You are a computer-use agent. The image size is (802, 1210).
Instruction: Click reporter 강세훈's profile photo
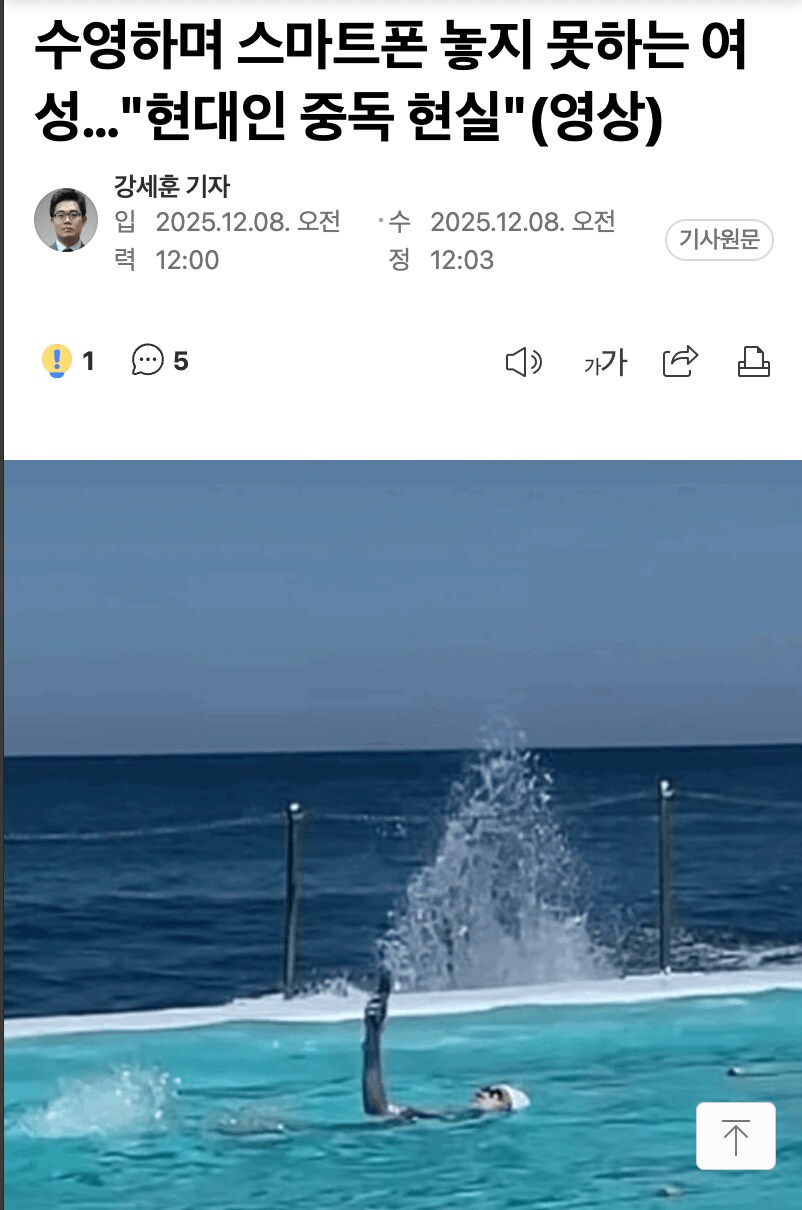pyautogui.click(x=66, y=220)
